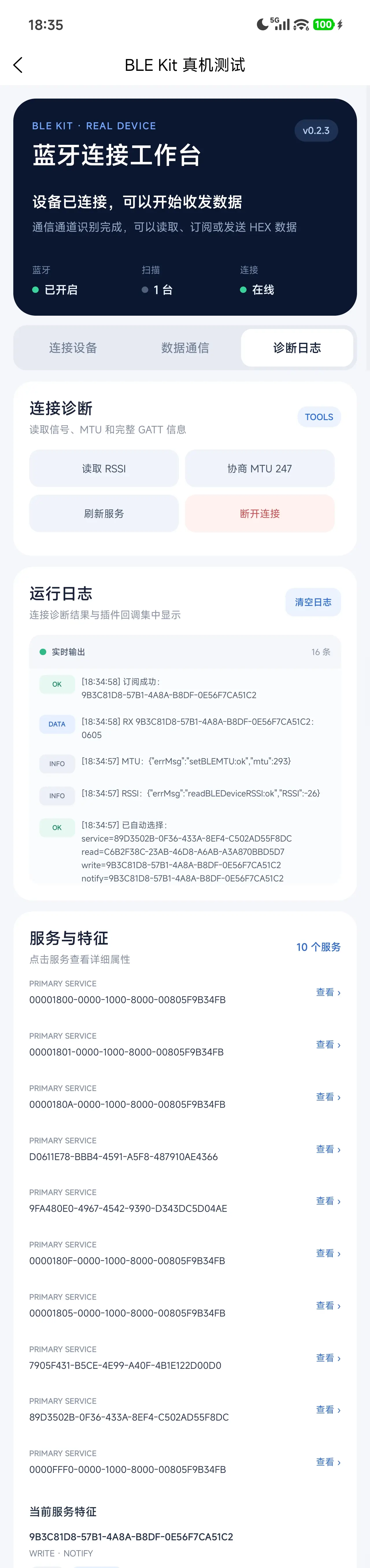This screenshot has height=1568, width=370.
Task: Switch to the 数据通信 tab
Action: pyautogui.click(x=185, y=347)
